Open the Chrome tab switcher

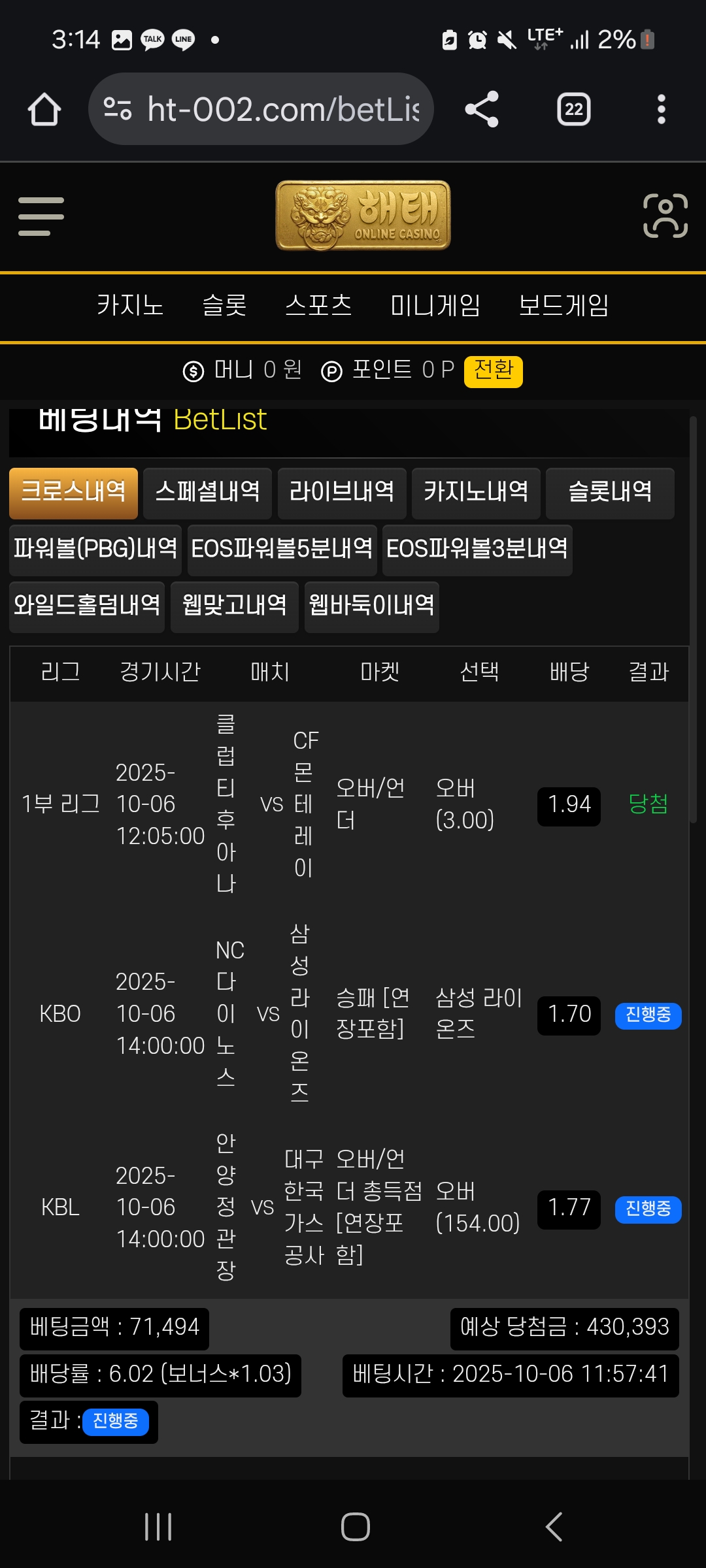572,108
